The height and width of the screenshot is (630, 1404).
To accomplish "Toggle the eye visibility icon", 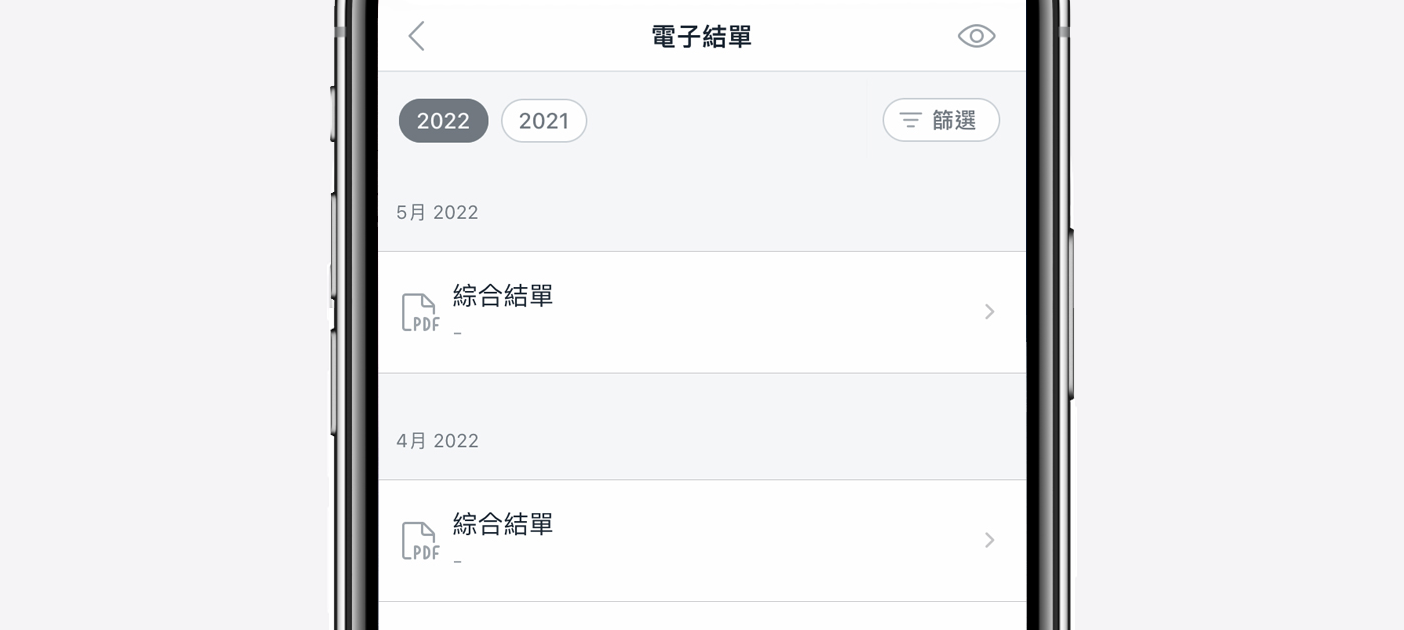I will pos(976,37).
